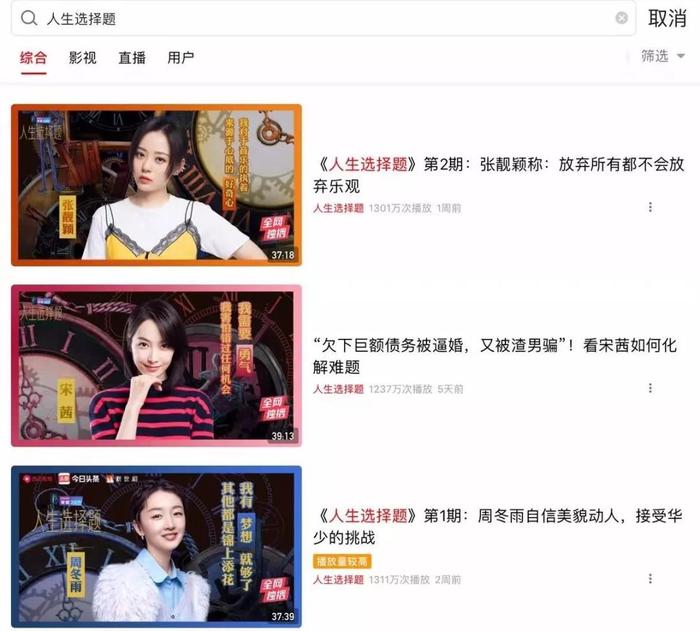
Task: Clear the search text with the X icon
Action: (622, 18)
